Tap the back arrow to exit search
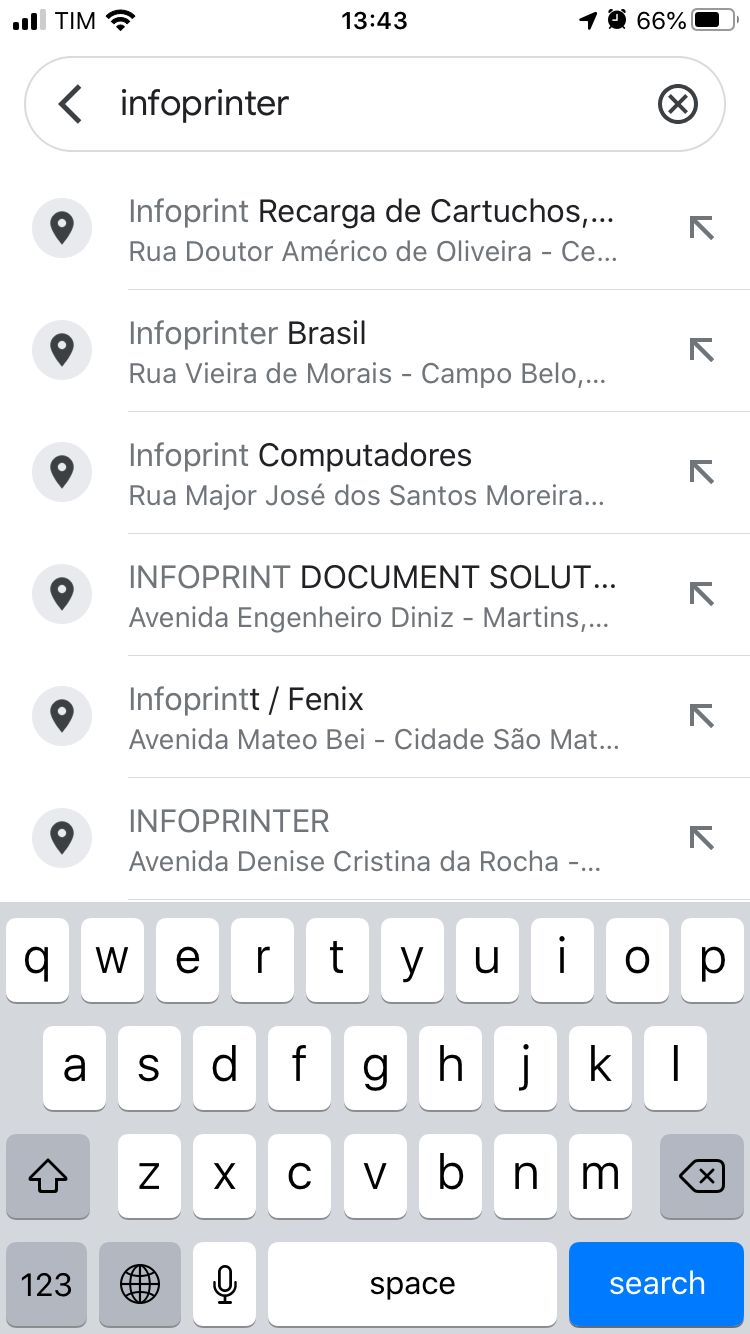 [68, 103]
